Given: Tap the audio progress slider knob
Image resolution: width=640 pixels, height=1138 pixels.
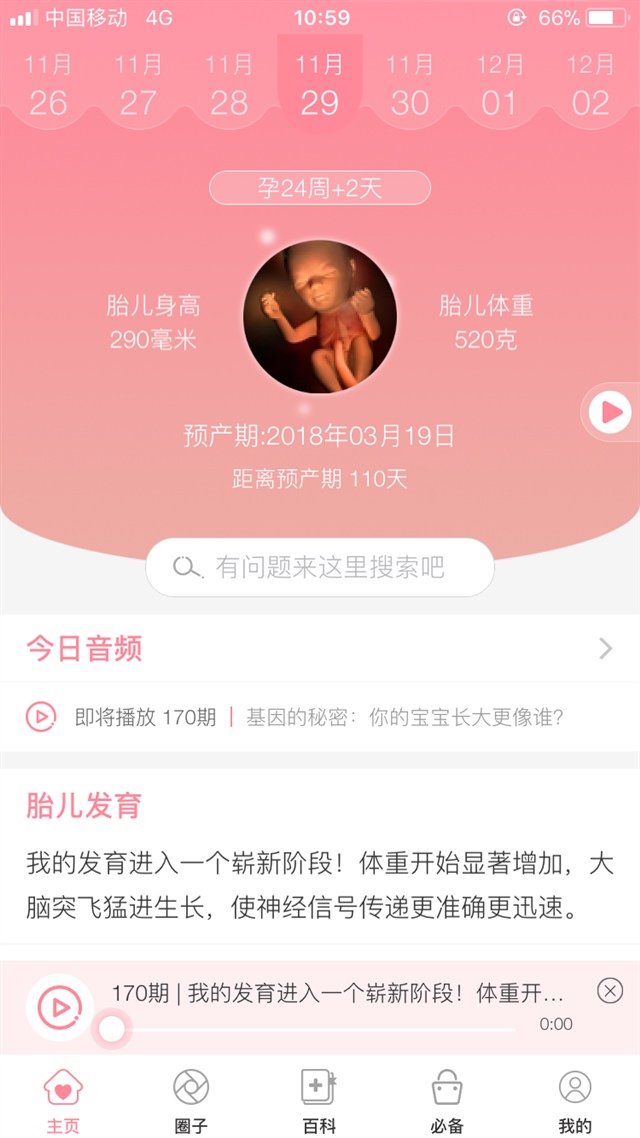Looking at the screenshot, I should 112,1028.
